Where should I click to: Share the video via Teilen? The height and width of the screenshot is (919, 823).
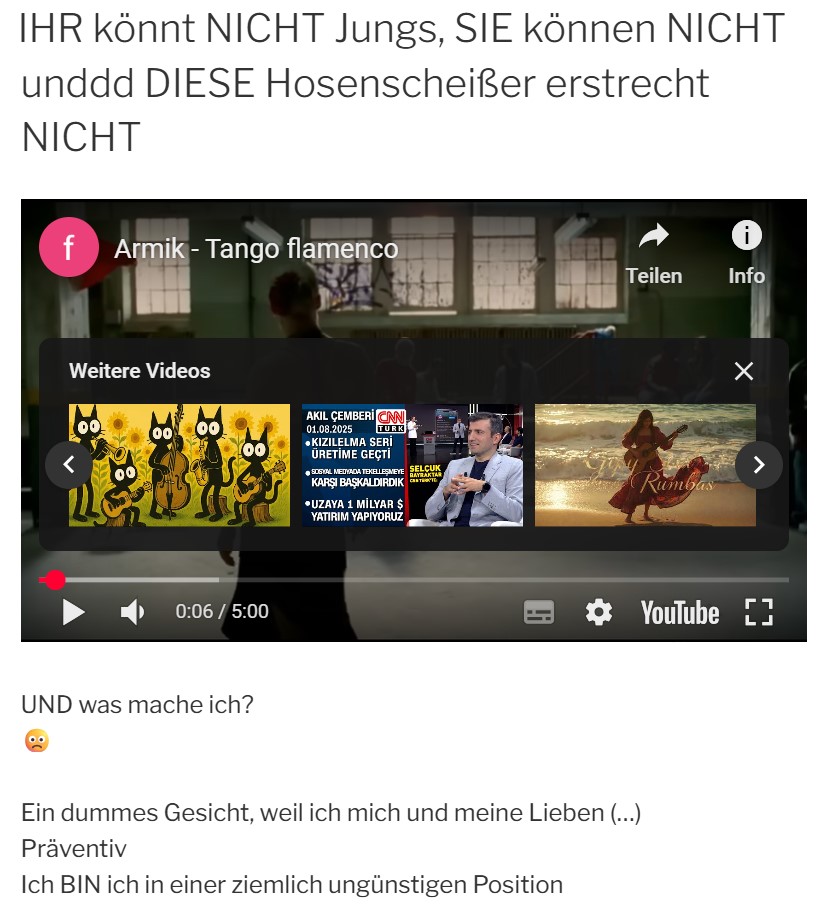point(653,254)
